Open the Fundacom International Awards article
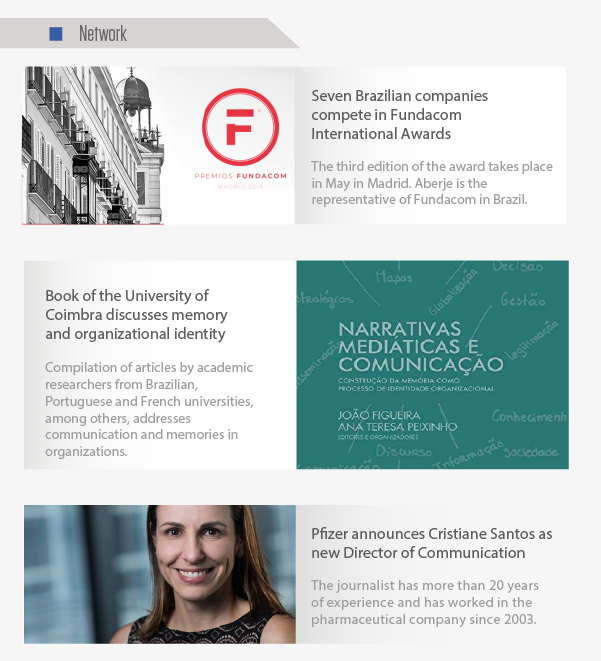Screen dimensions: 601x661 [x=399, y=114]
